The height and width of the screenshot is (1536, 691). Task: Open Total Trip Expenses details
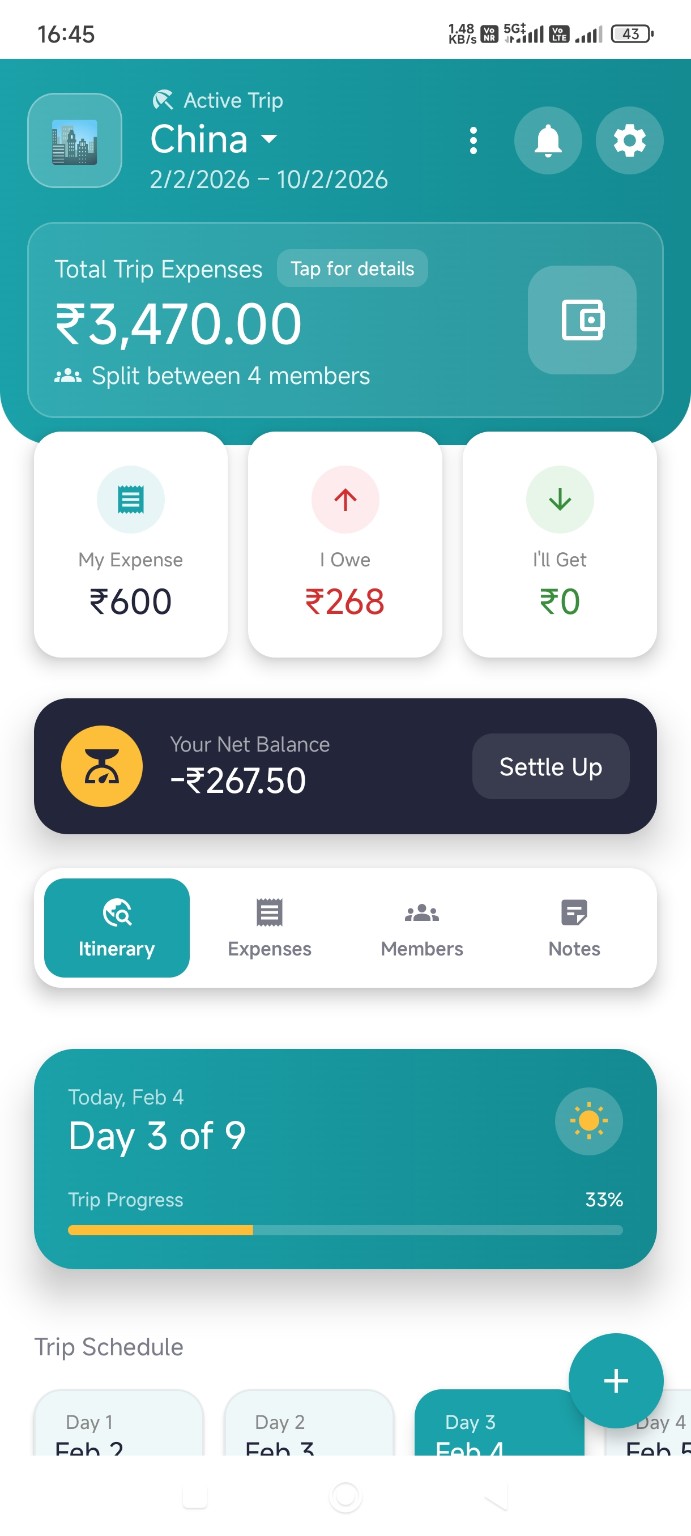point(352,268)
